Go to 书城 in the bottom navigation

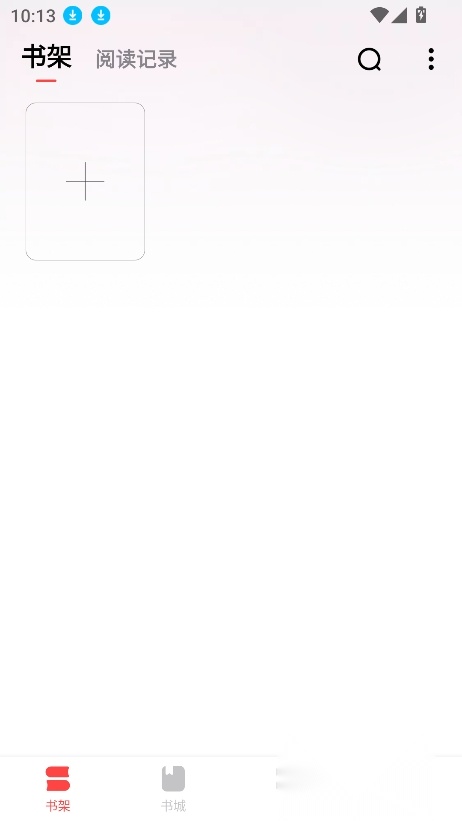tap(173, 788)
